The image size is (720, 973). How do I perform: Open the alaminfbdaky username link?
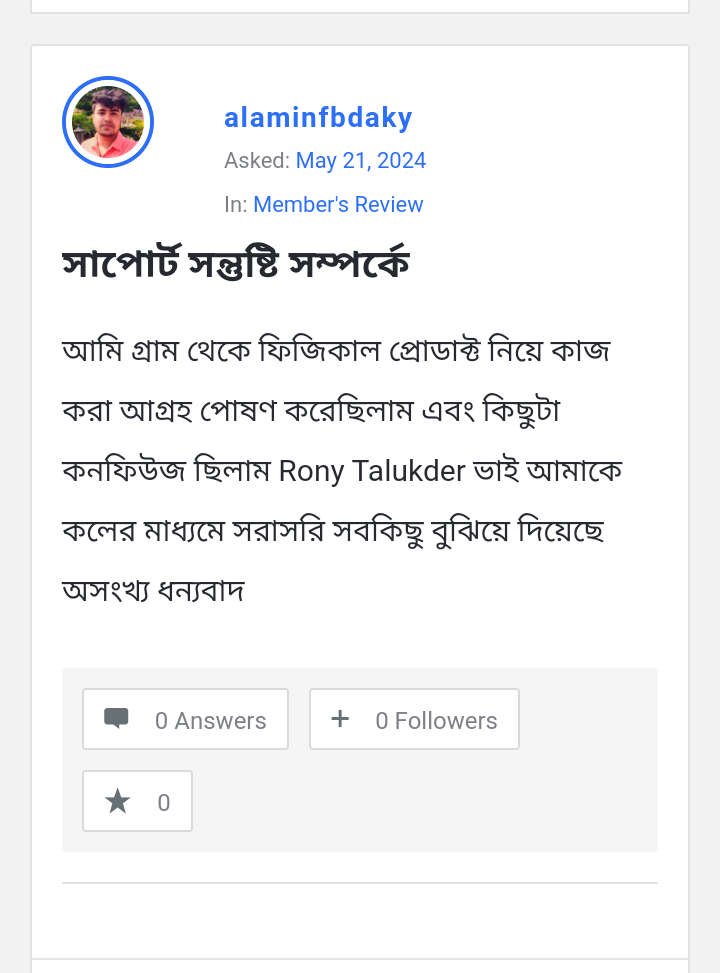pyautogui.click(x=318, y=118)
